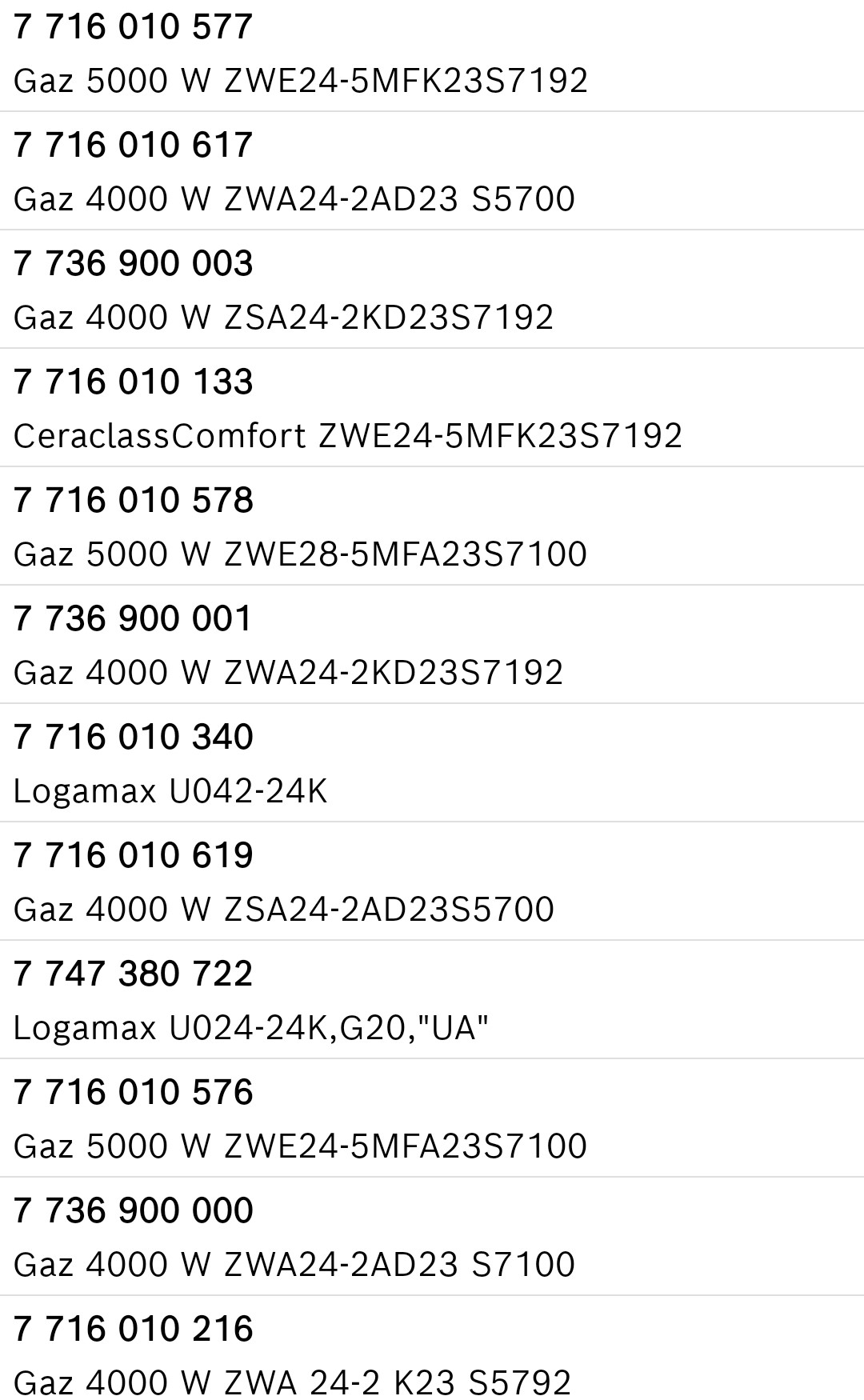The image size is (864, 1400).
Task: Choose Logamax U024-24K,G20,"UA"
Action: coord(432,1001)
